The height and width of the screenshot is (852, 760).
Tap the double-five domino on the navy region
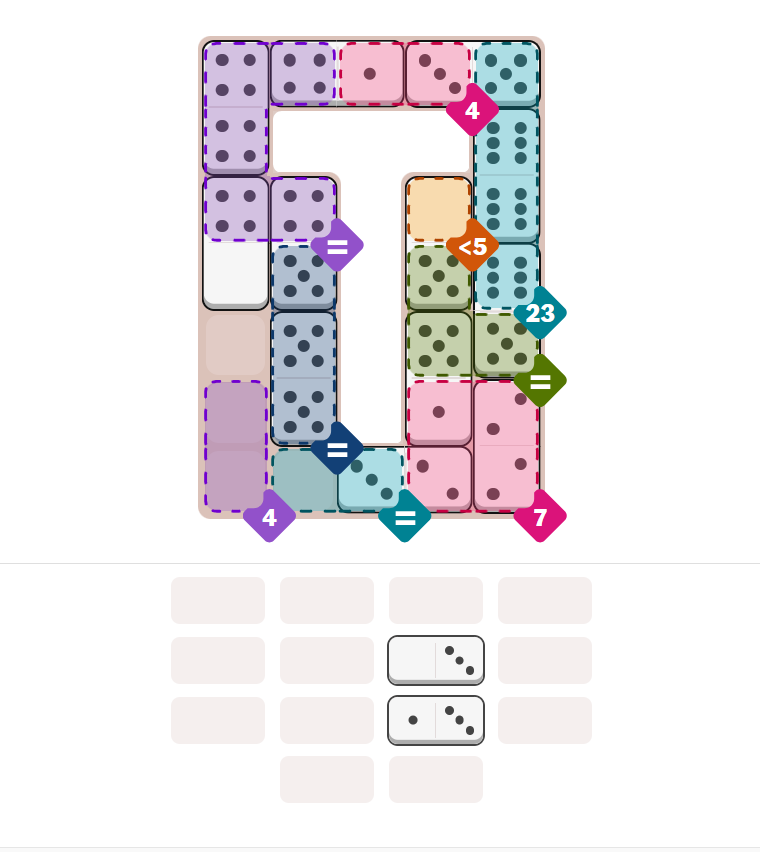click(304, 378)
